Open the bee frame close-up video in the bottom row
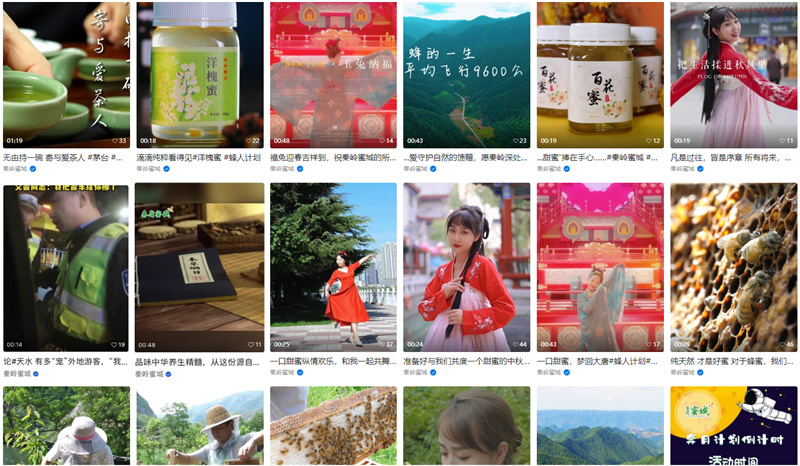The image size is (800, 466). coord(333,427)
